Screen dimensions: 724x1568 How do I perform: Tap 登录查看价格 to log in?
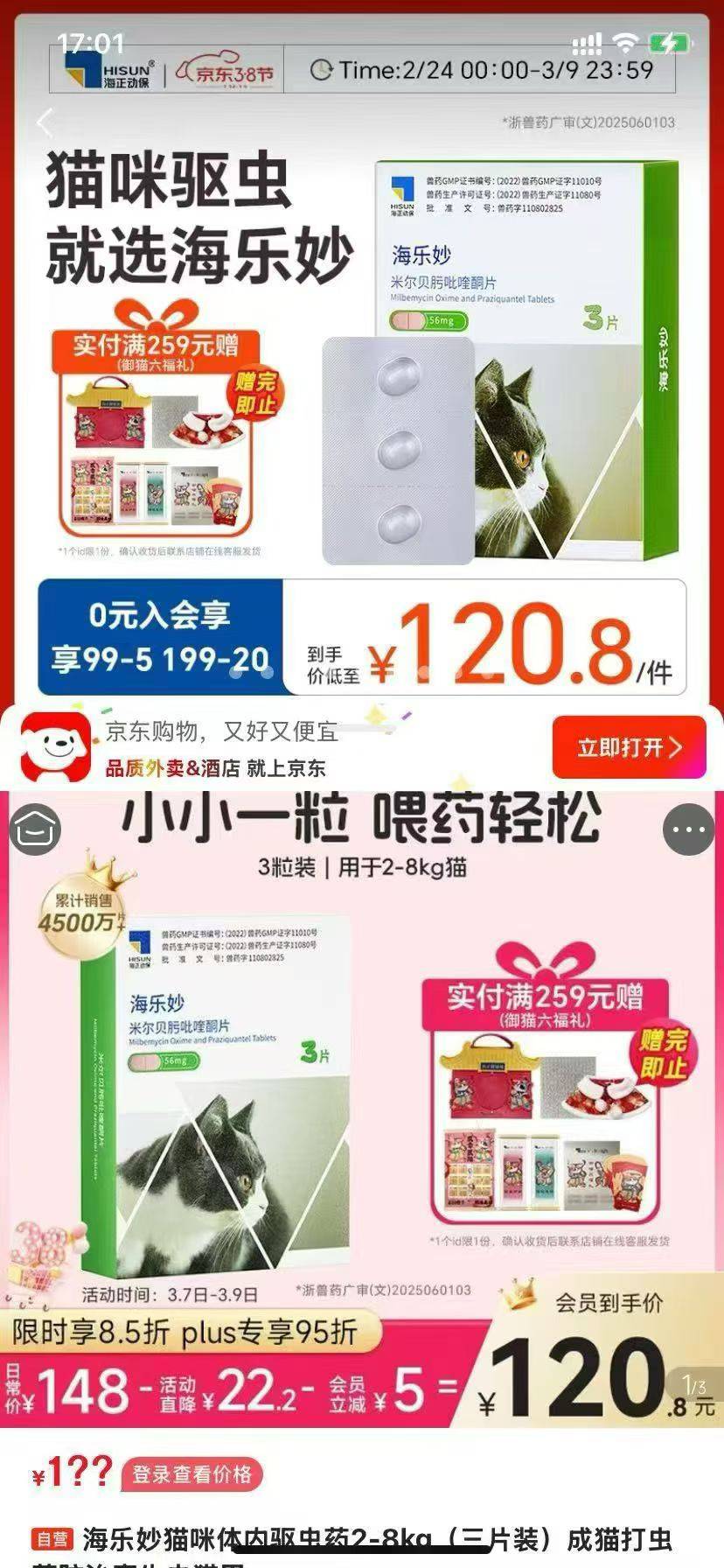[191, 1474]
